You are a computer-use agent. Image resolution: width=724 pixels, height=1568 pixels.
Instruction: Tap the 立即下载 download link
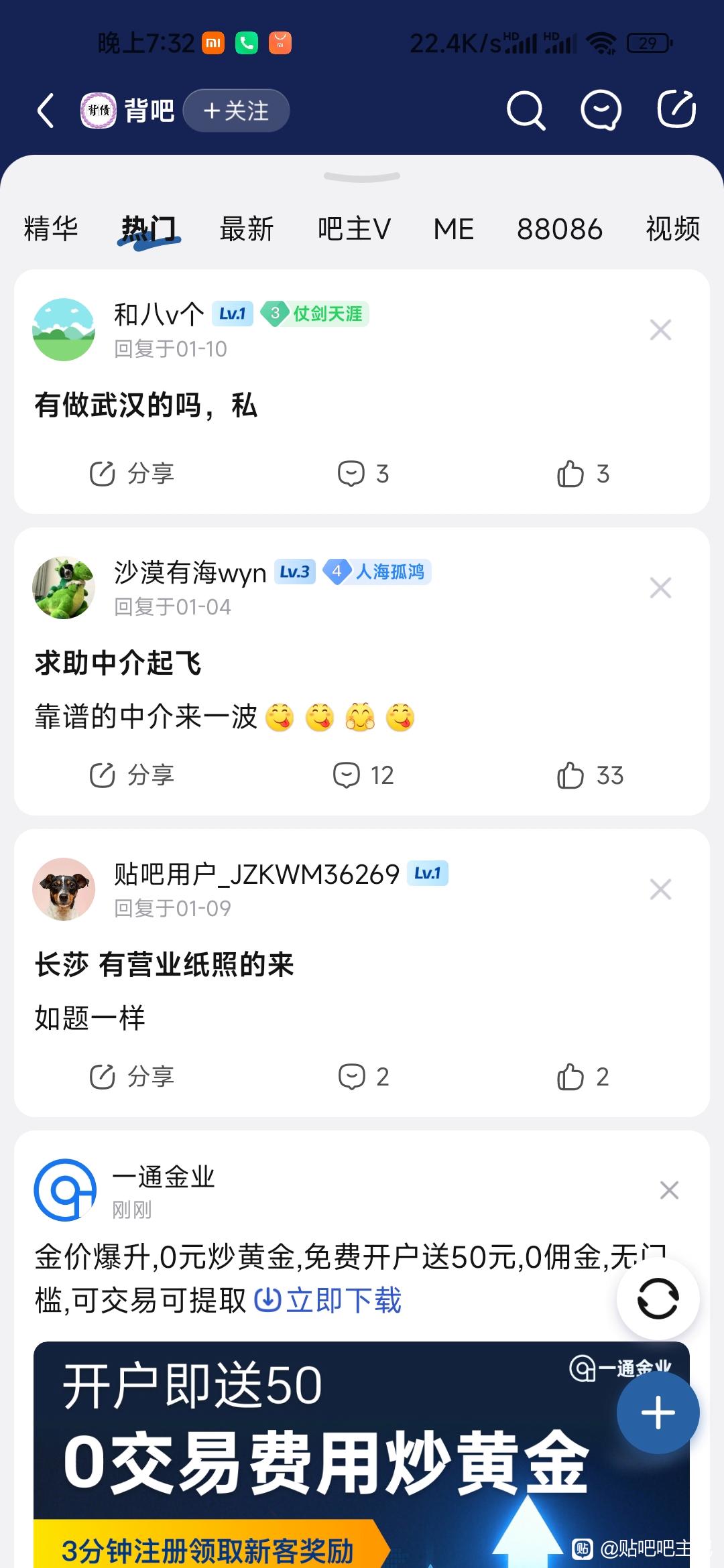tap(328, 1301)
